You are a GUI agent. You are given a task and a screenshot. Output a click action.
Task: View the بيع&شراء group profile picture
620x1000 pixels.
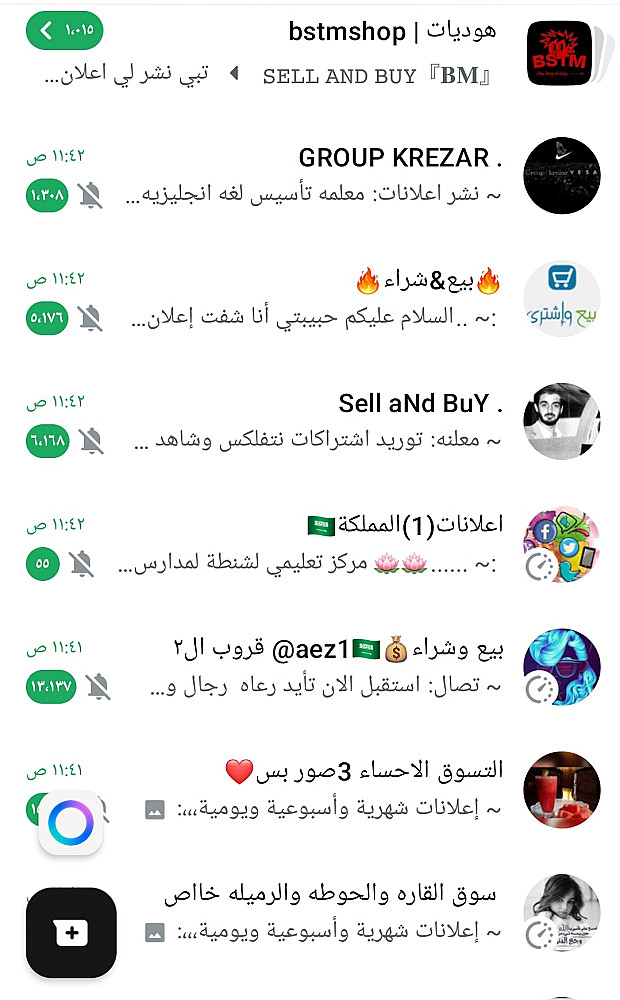tap(562, 299)
